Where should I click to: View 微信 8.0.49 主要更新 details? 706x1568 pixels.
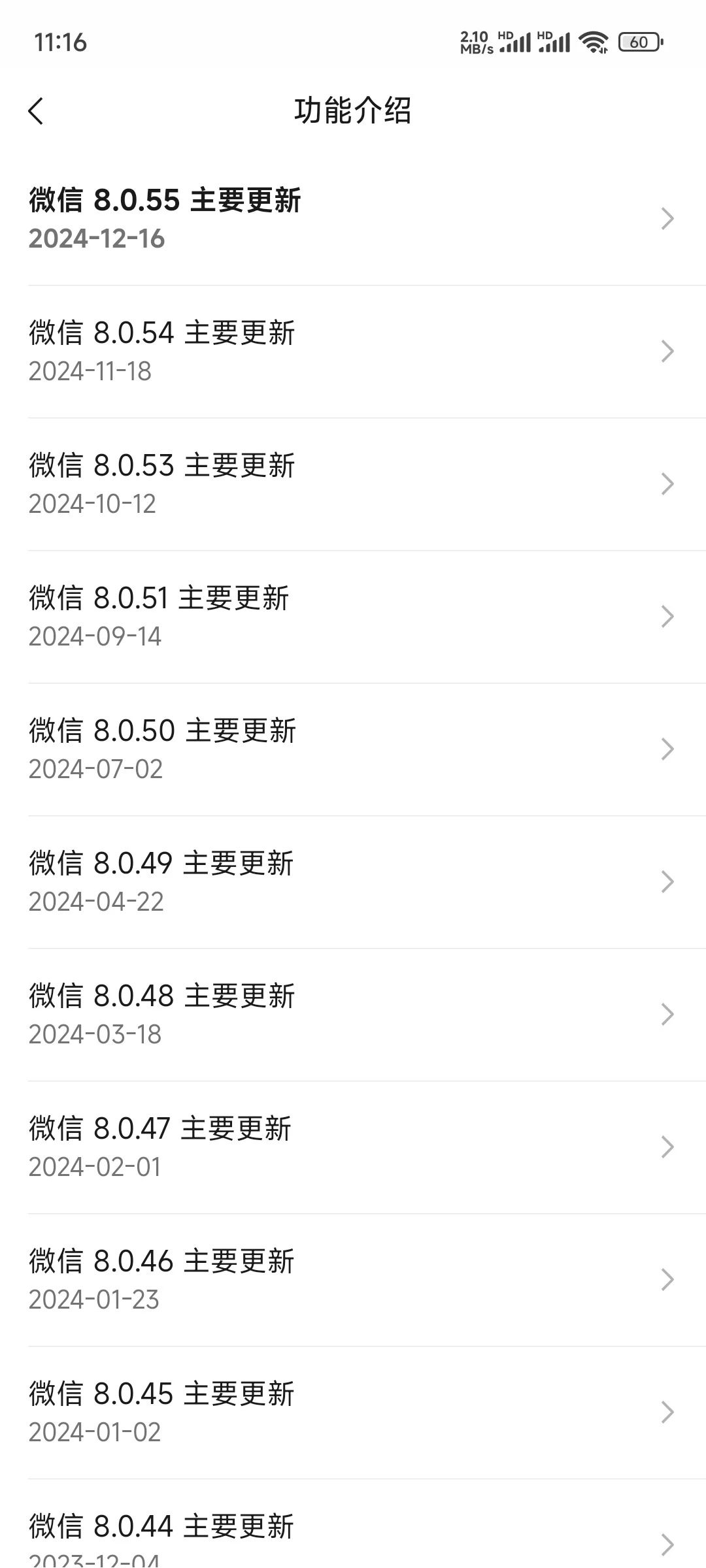pos(353,882)
